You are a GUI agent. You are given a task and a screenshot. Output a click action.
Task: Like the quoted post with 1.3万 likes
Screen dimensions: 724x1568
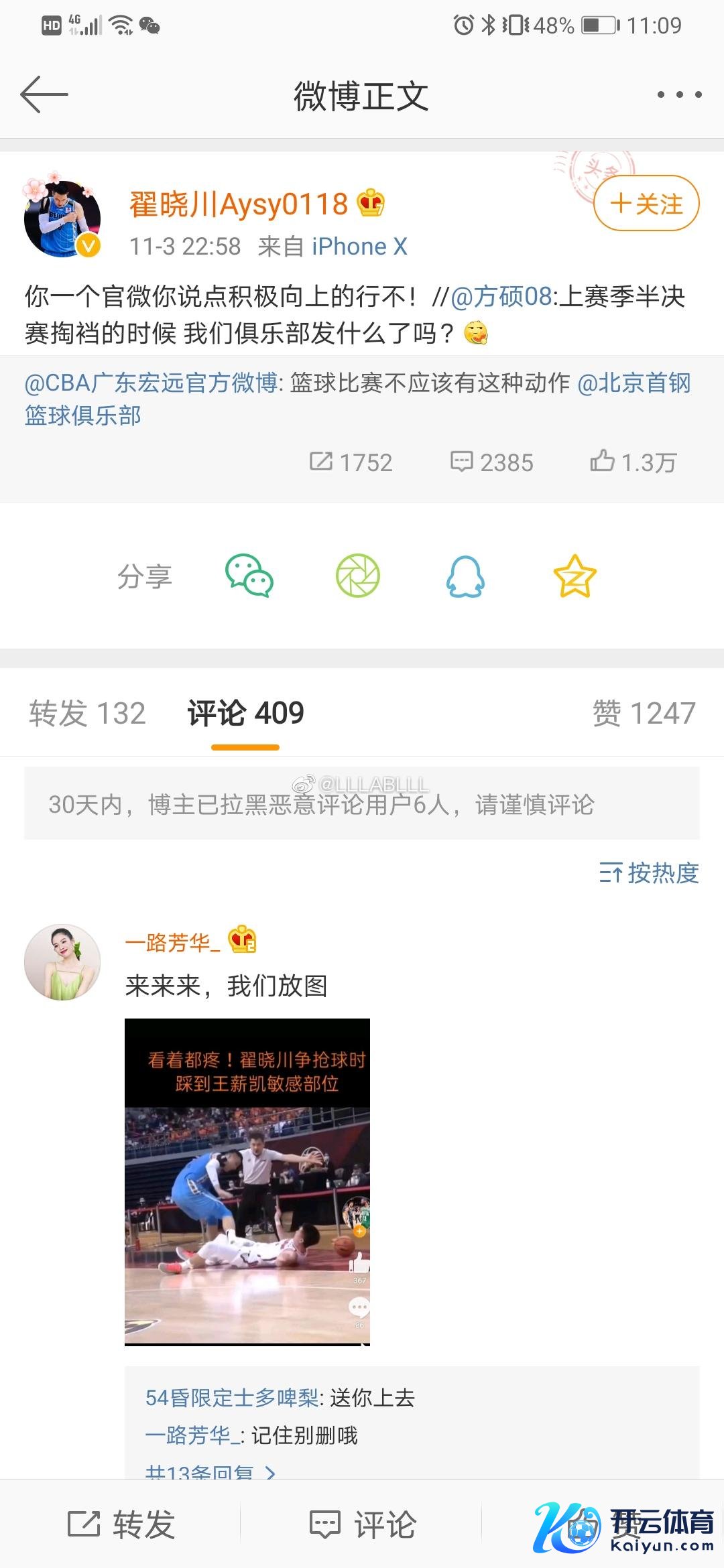(x=633, y=462)
